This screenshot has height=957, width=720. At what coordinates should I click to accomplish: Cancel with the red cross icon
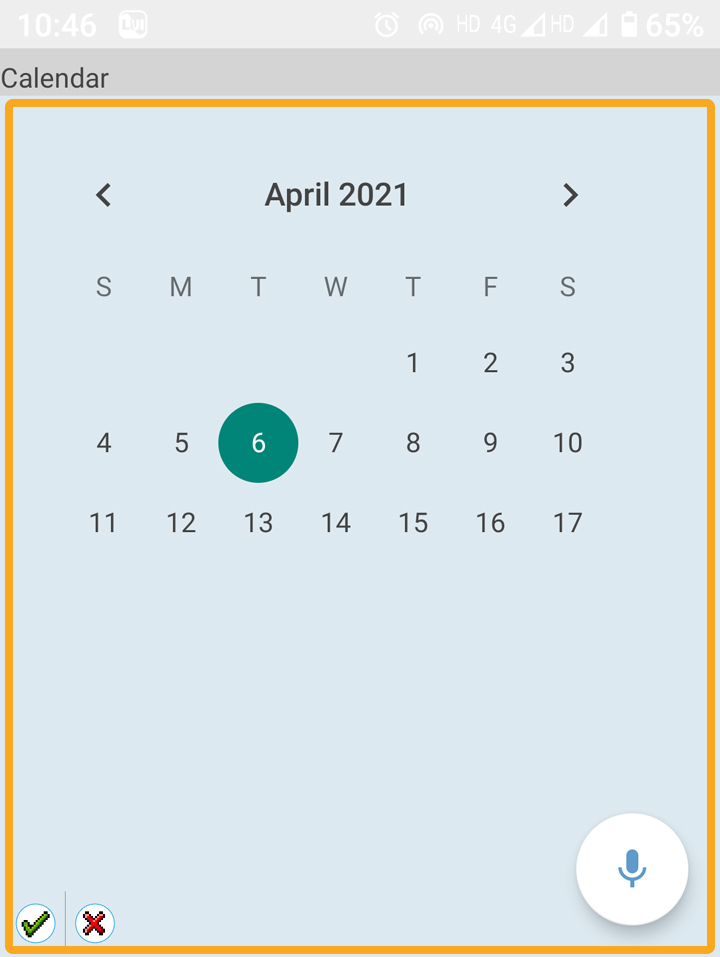(94, 923)
